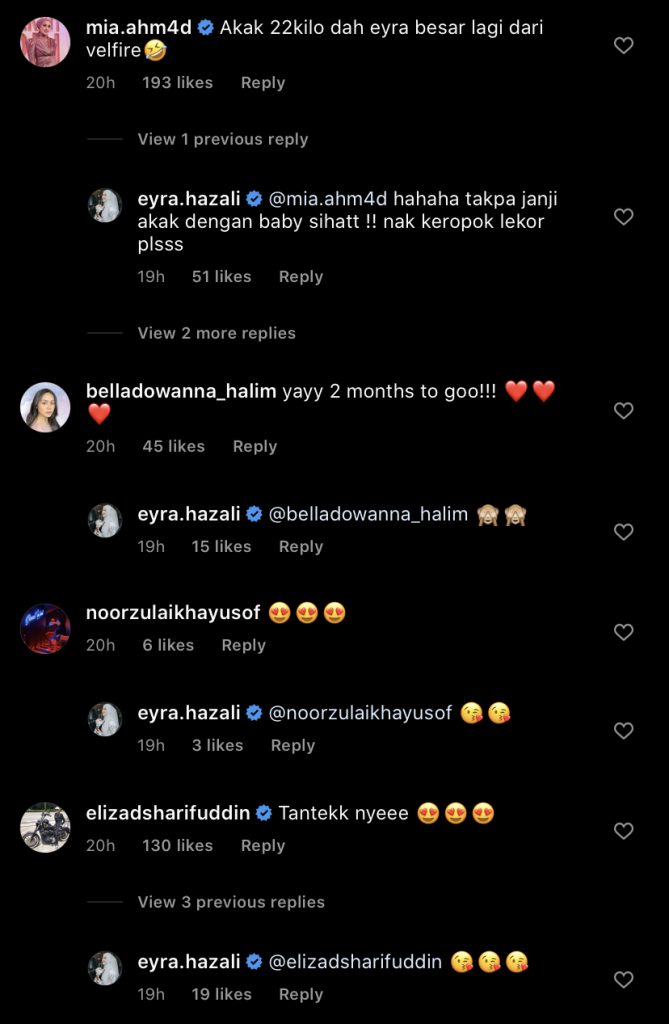View 2 more replies
Screen dimensions: 669x1024
point(216,333)
